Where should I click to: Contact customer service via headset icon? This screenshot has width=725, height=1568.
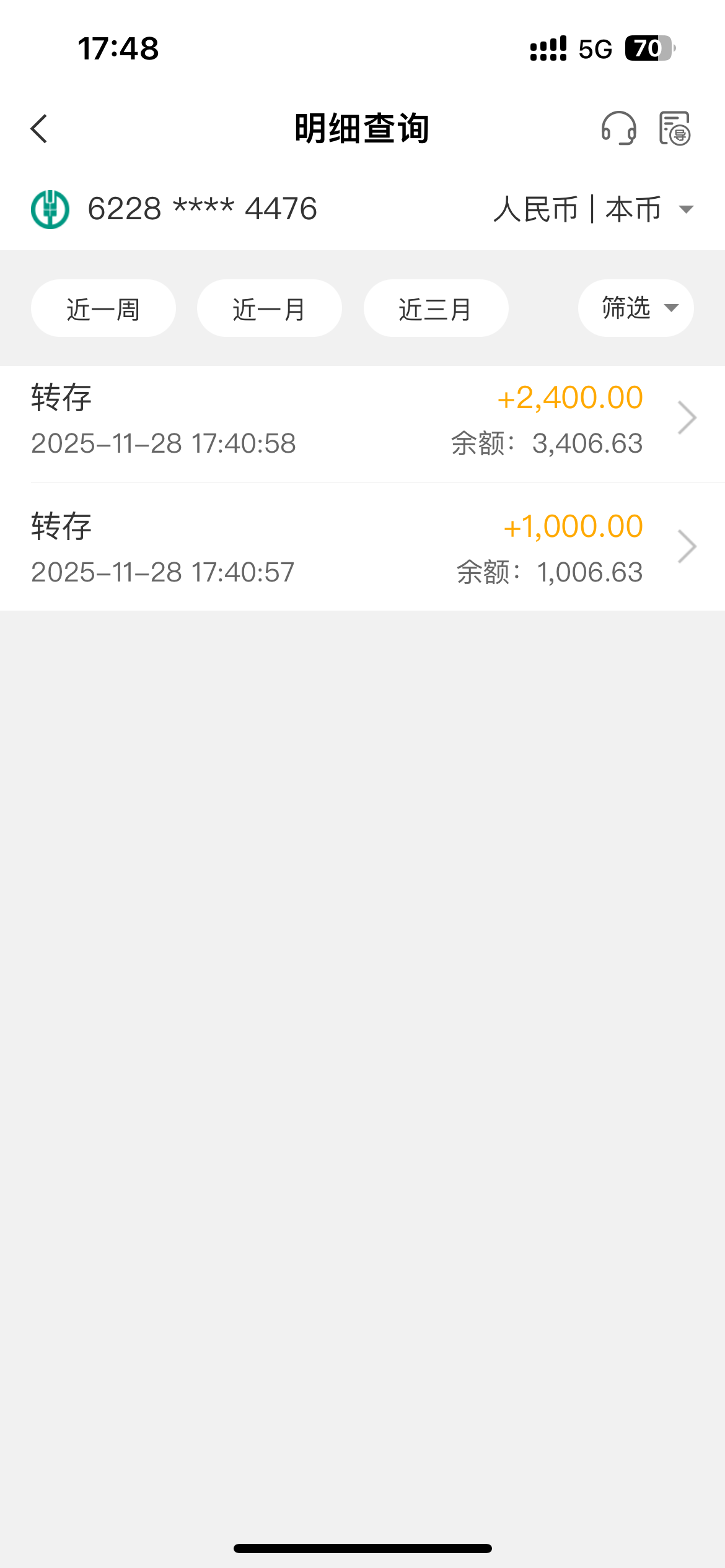(x=618, y=128)
